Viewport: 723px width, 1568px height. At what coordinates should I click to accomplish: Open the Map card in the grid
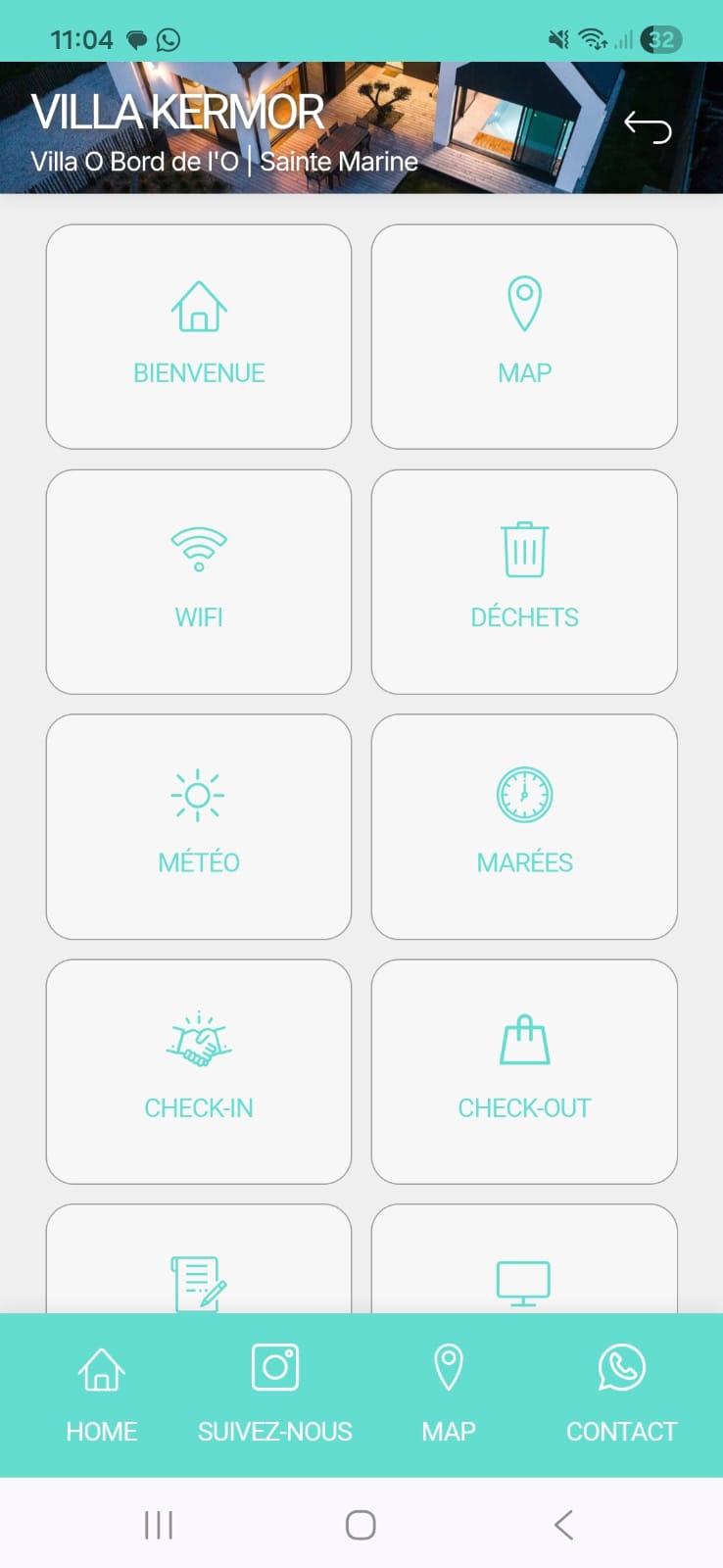click(524, 336)
